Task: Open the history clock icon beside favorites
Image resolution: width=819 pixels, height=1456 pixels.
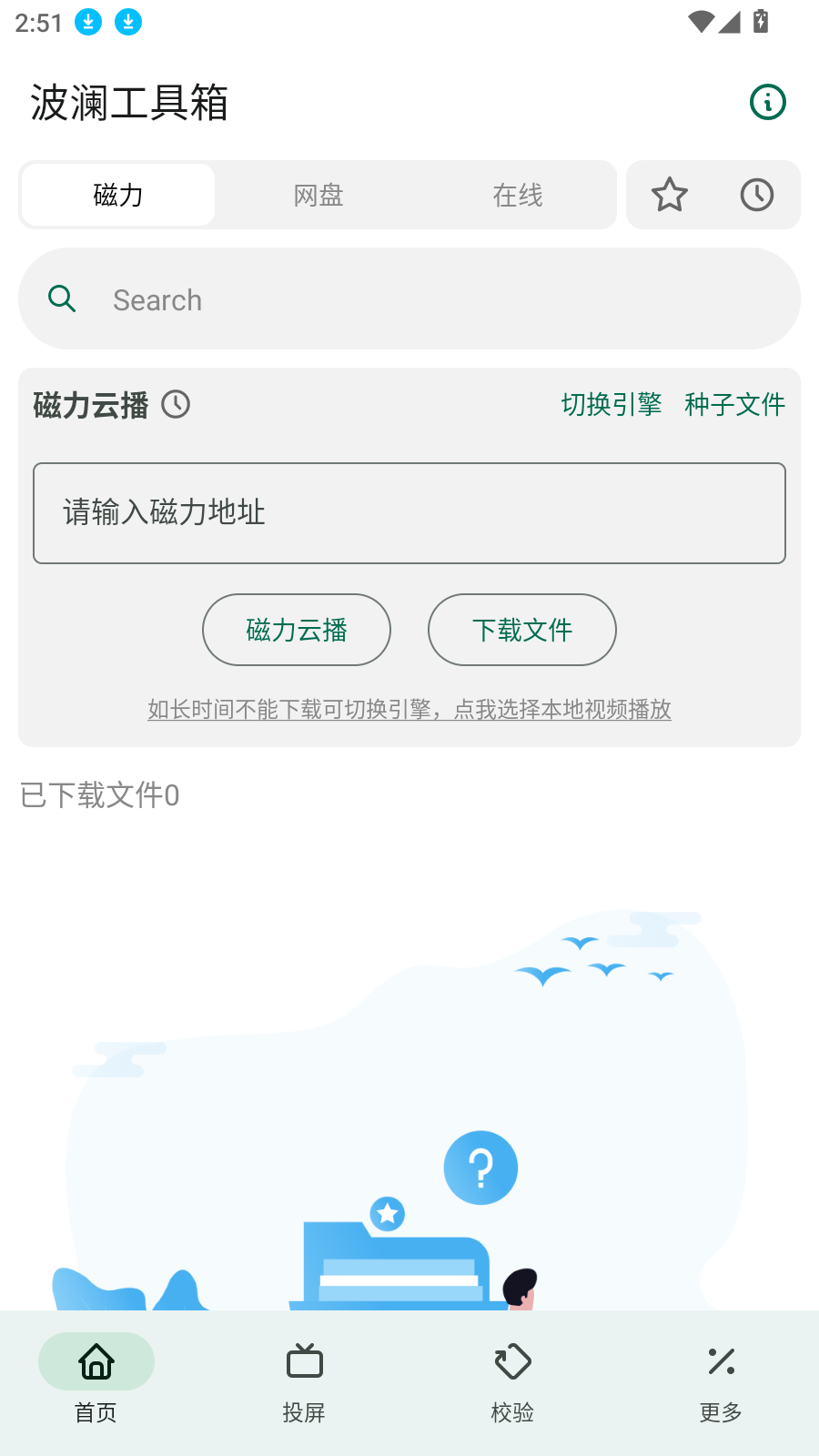Action: tap(756, 195)
